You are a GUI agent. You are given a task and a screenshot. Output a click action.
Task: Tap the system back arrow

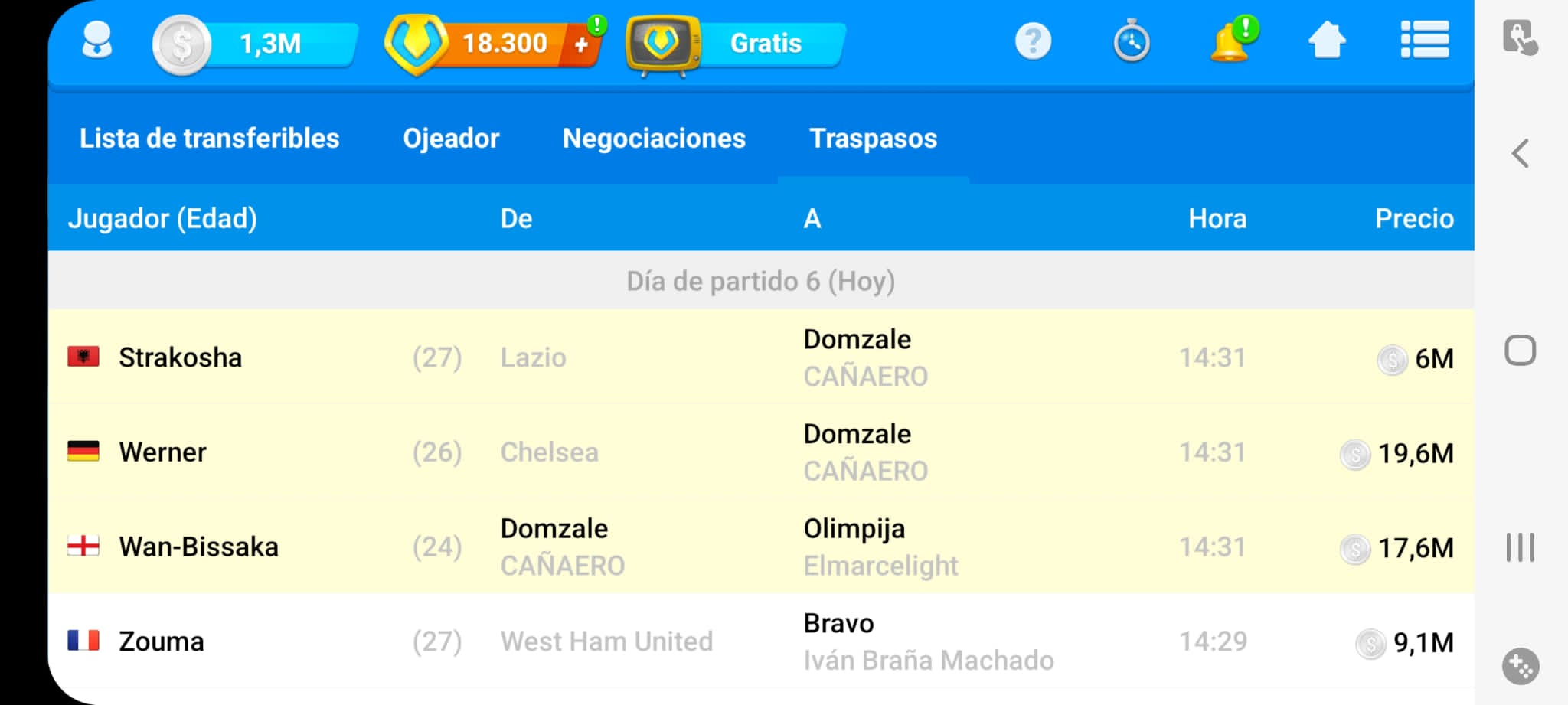pos(1521,154)
